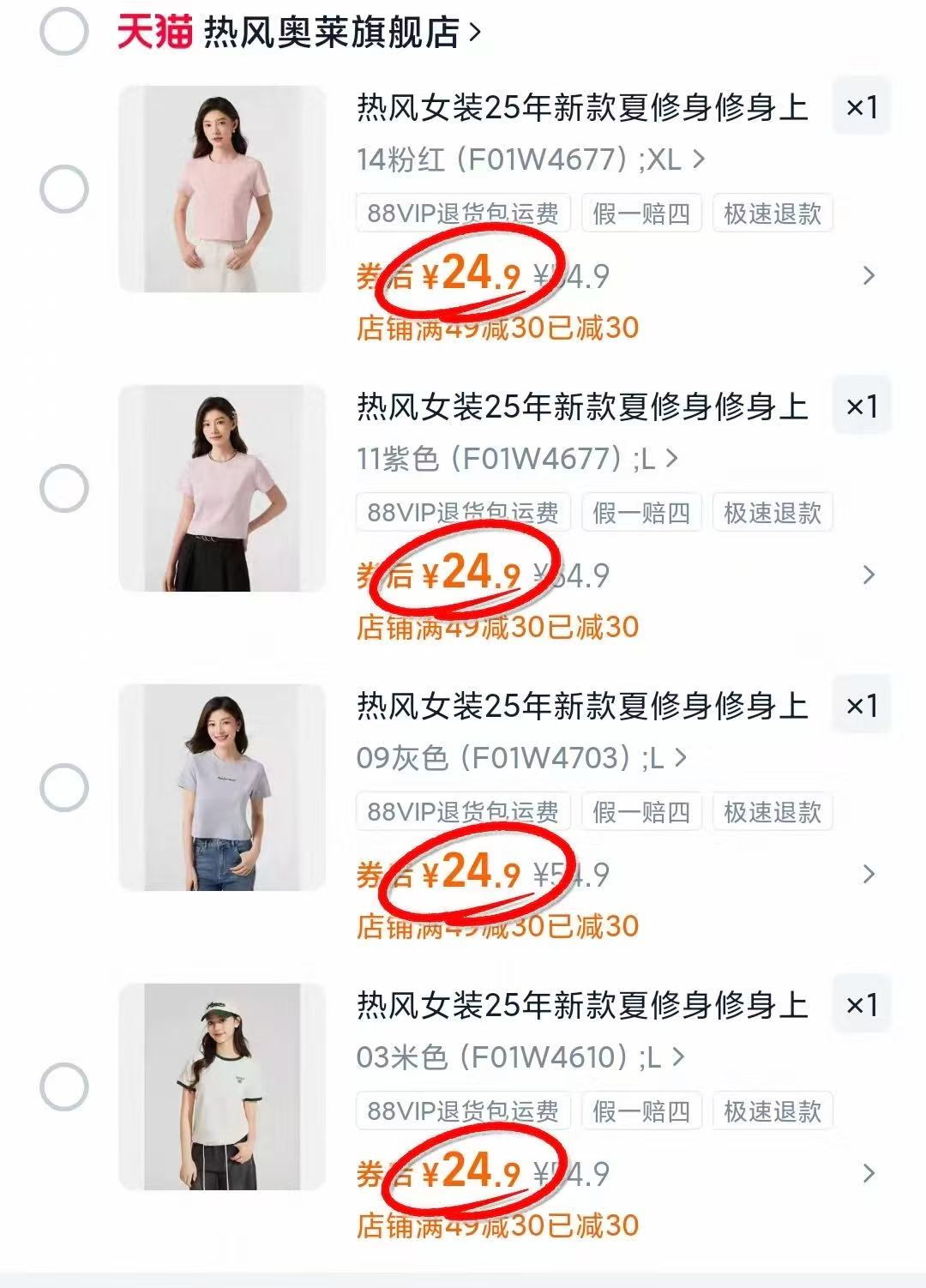
Task: Select the beige shirt item picture
Action: 221,1086
